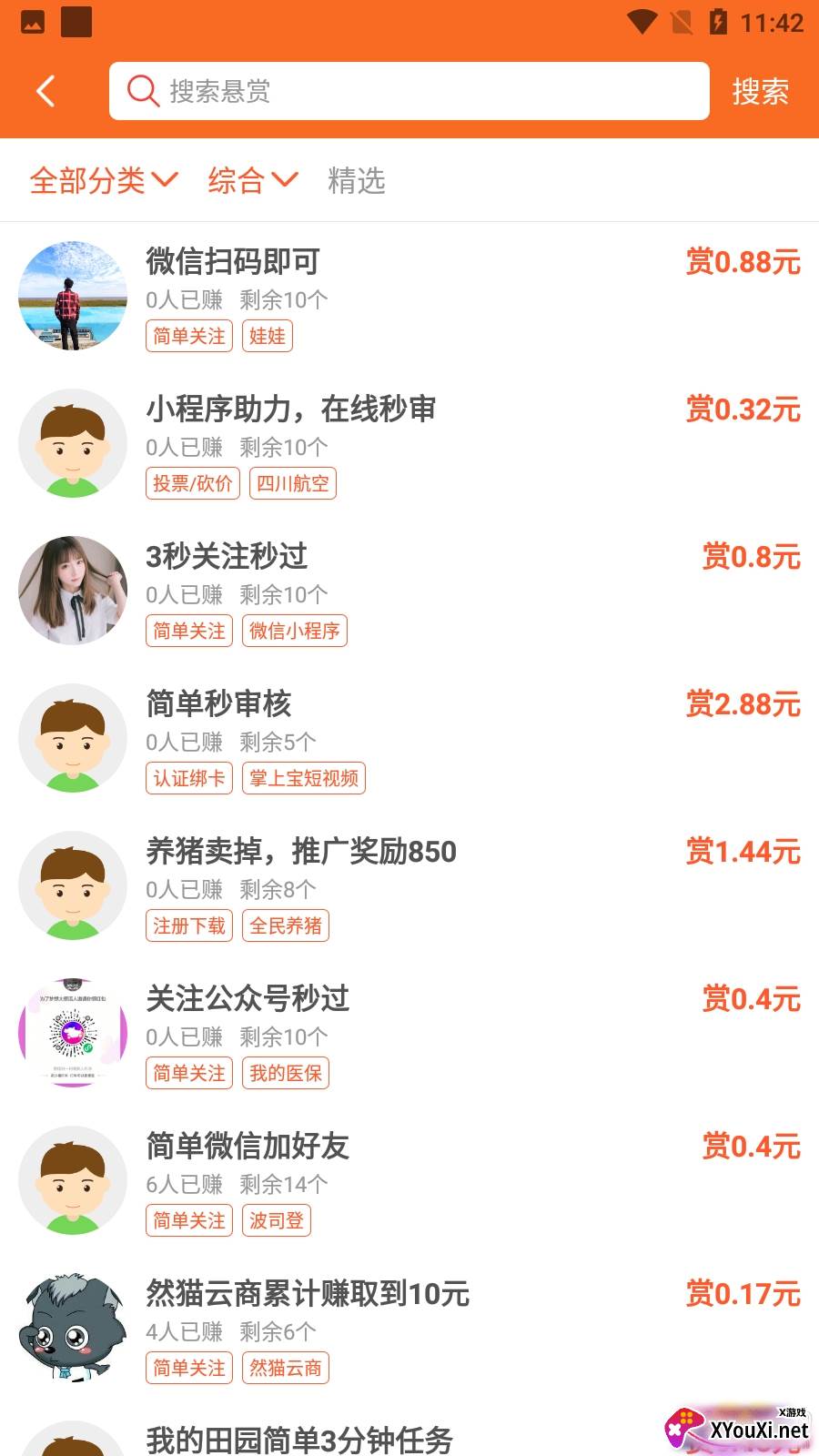
Task: Select the 投票/砍价 tag
Action: tap(192, 483)
